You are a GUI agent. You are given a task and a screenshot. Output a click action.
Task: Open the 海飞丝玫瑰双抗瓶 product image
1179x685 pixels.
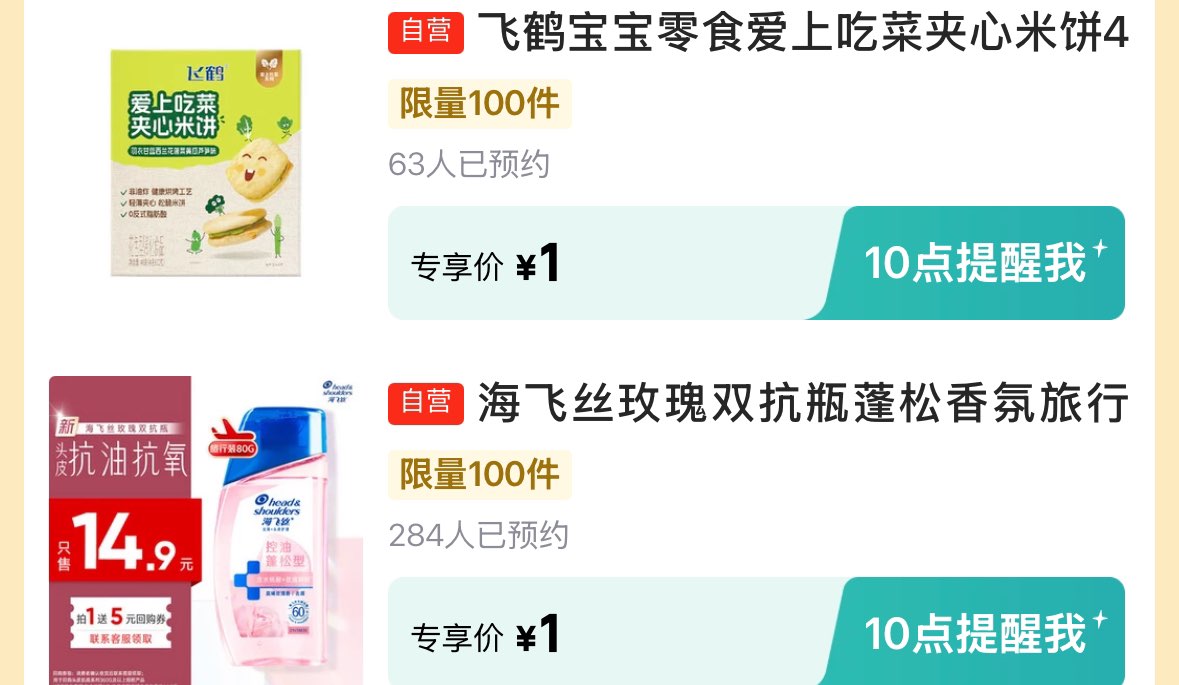pos(206,530)
